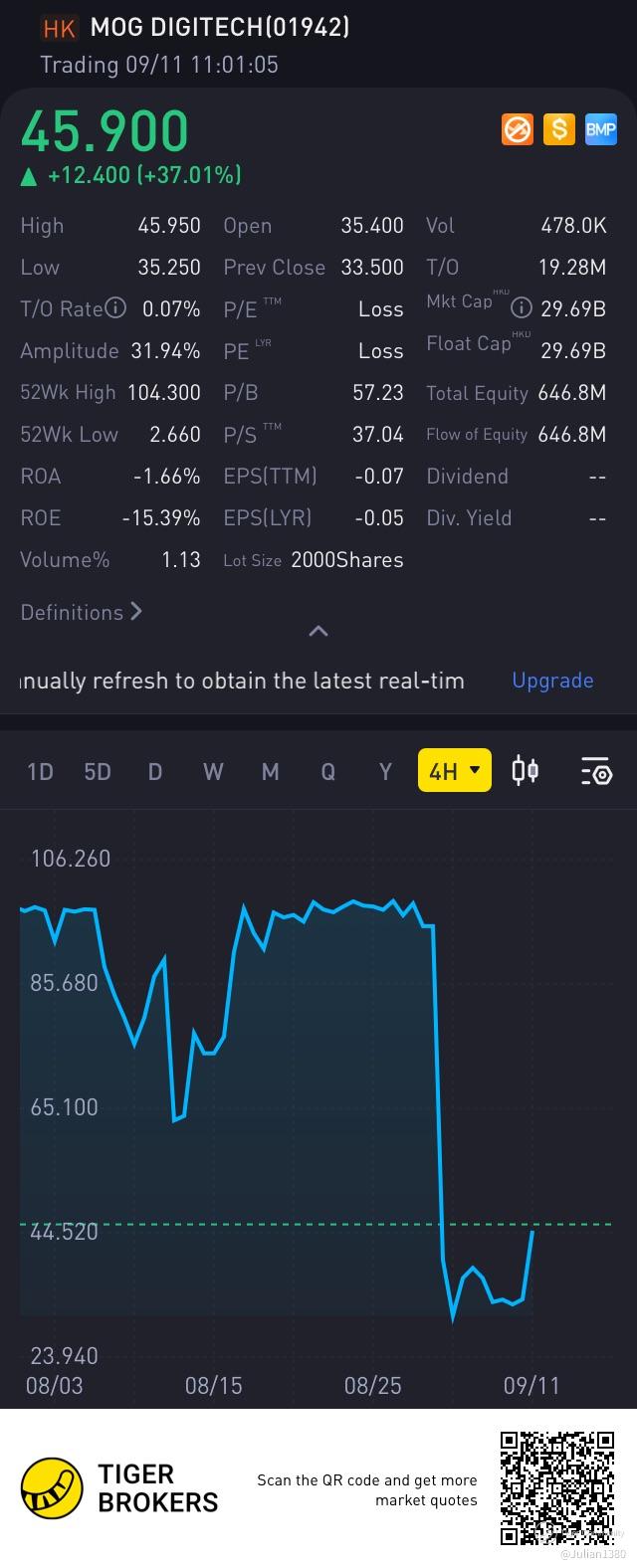Show the daily D chart

(154, 771)
